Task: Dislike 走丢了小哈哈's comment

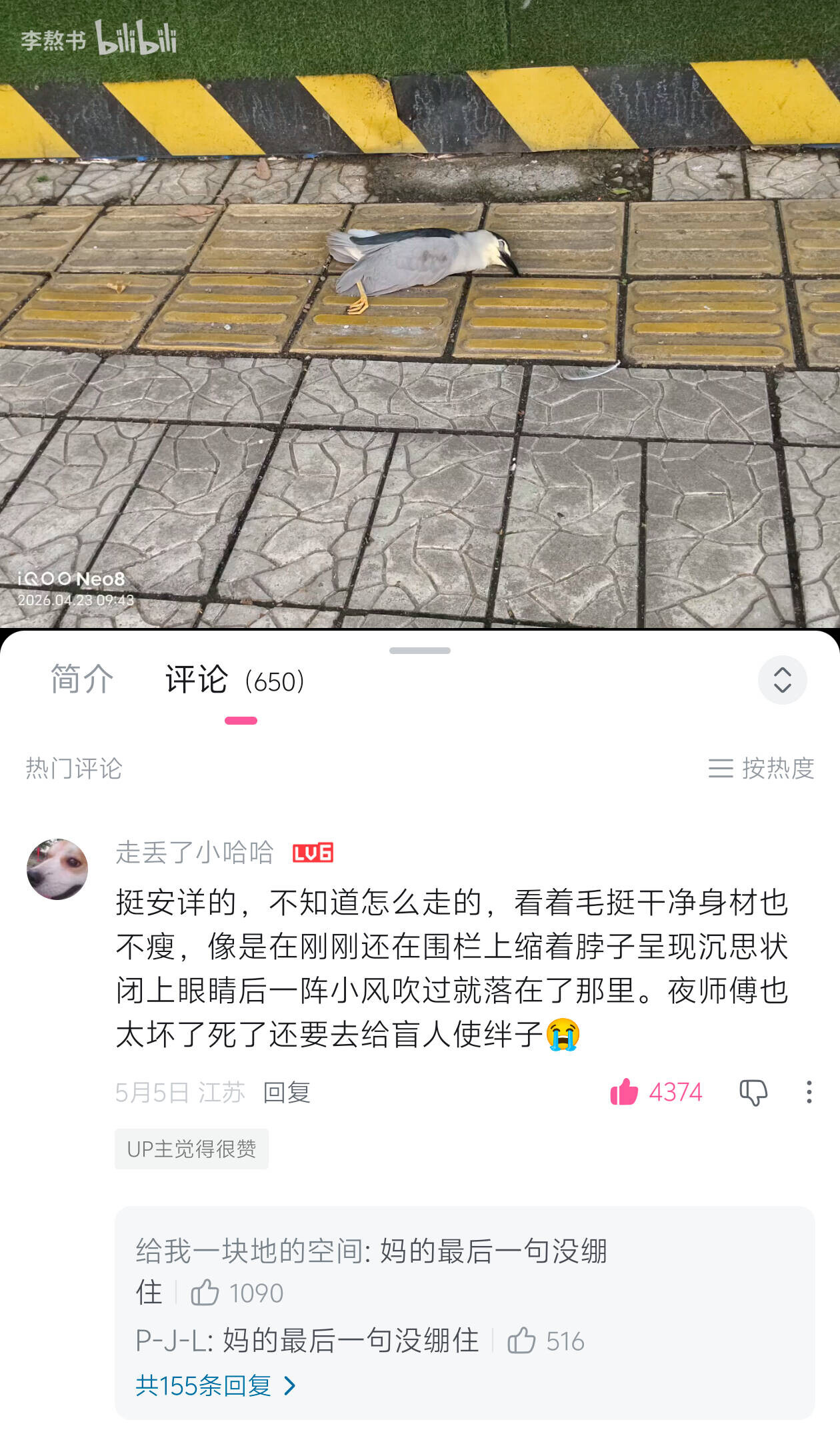Action: tap(753, 1093)
